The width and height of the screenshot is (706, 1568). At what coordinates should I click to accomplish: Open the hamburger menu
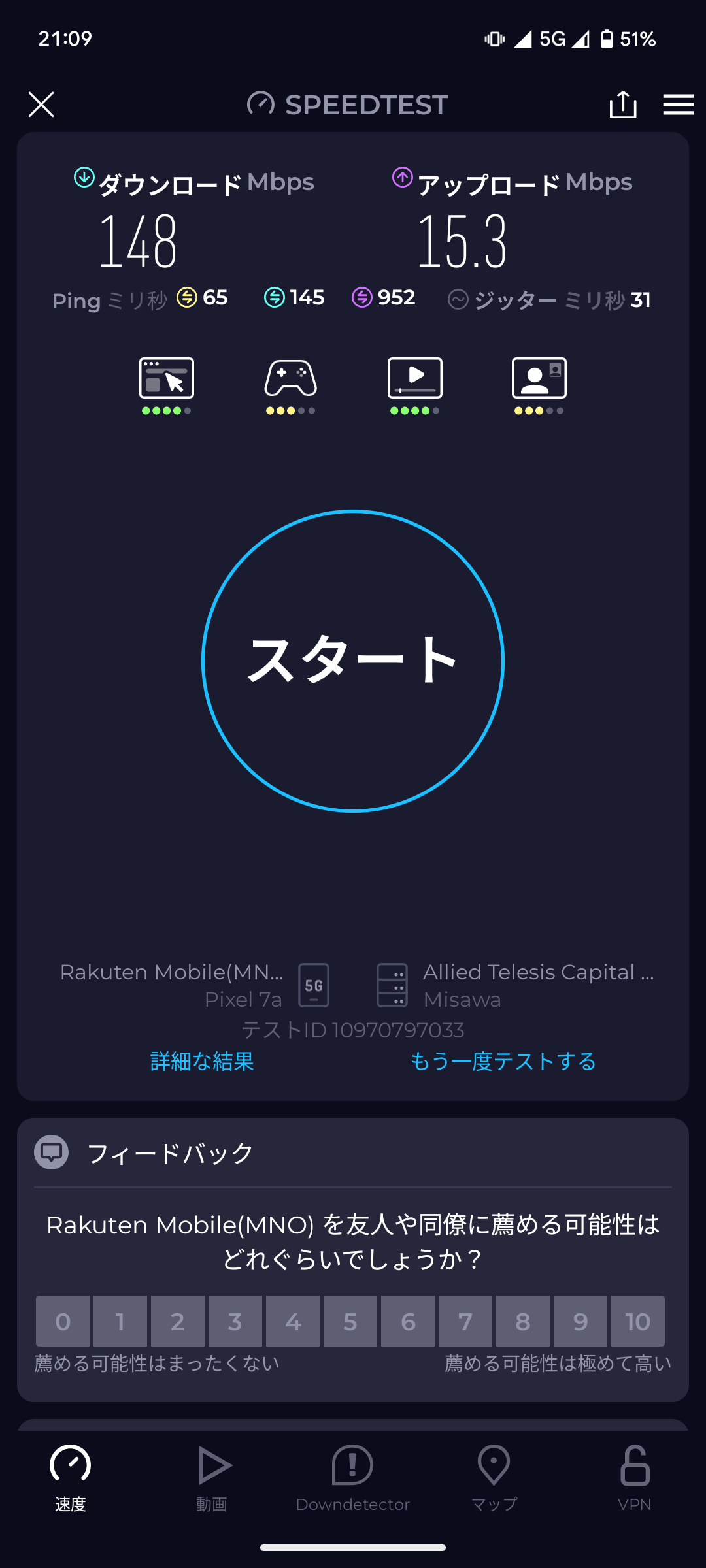coord(678,105)
